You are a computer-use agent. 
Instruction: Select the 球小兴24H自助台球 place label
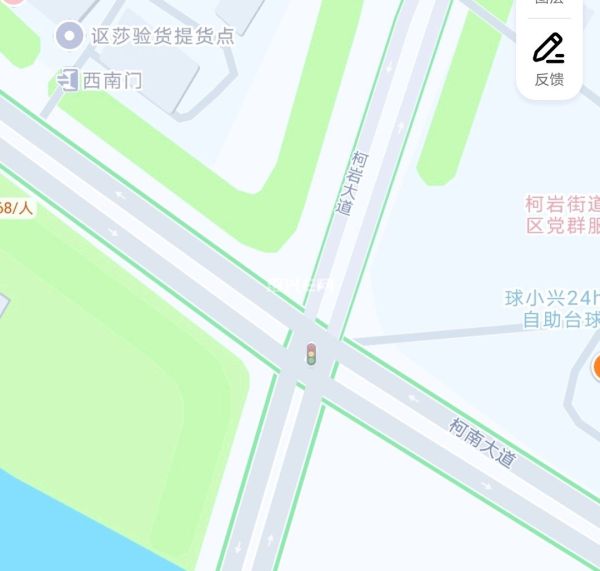click(x=552, y=309)
